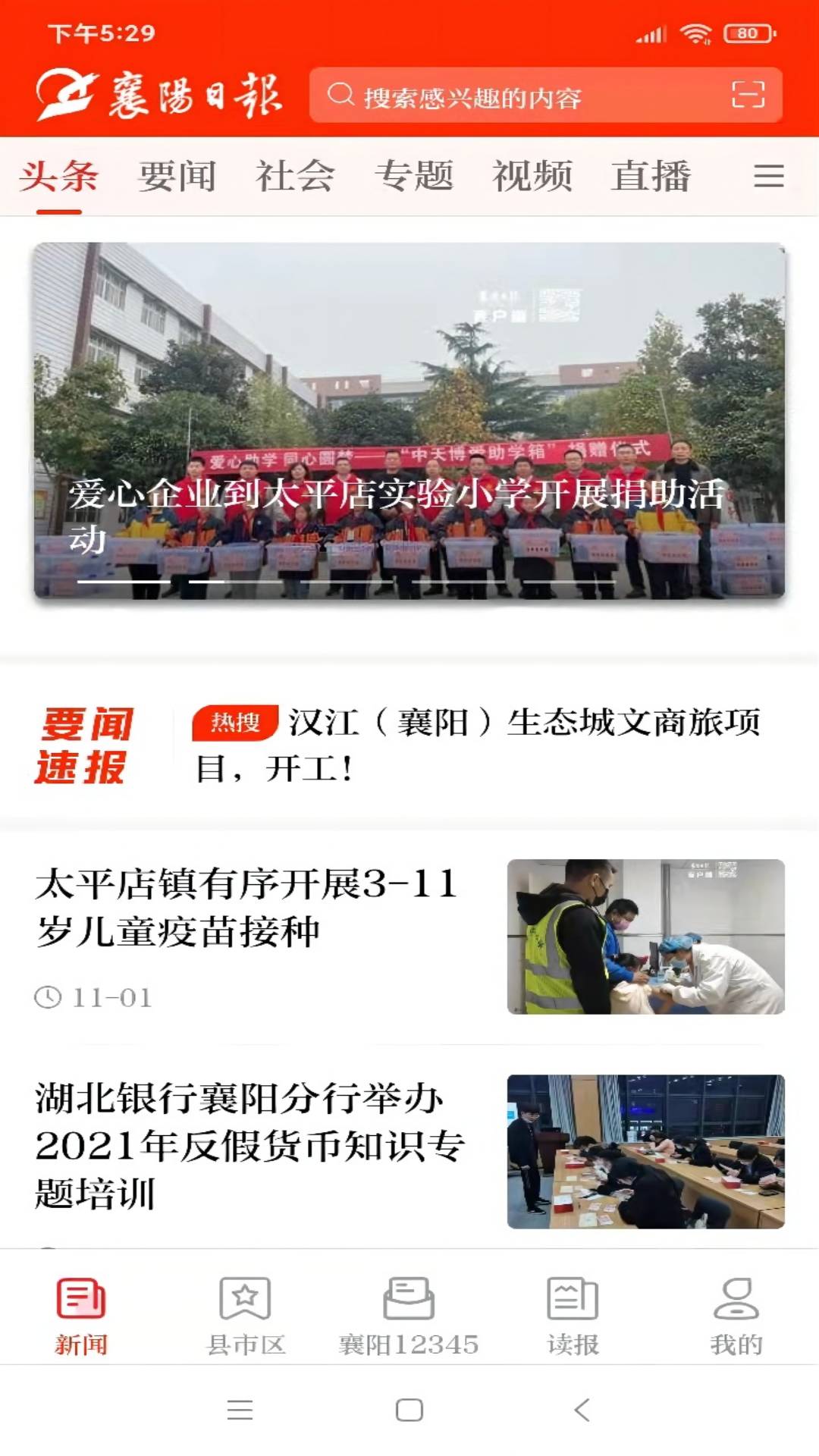Switch to the 要闻 top tab
The image size is (819, 1456).
177,177
